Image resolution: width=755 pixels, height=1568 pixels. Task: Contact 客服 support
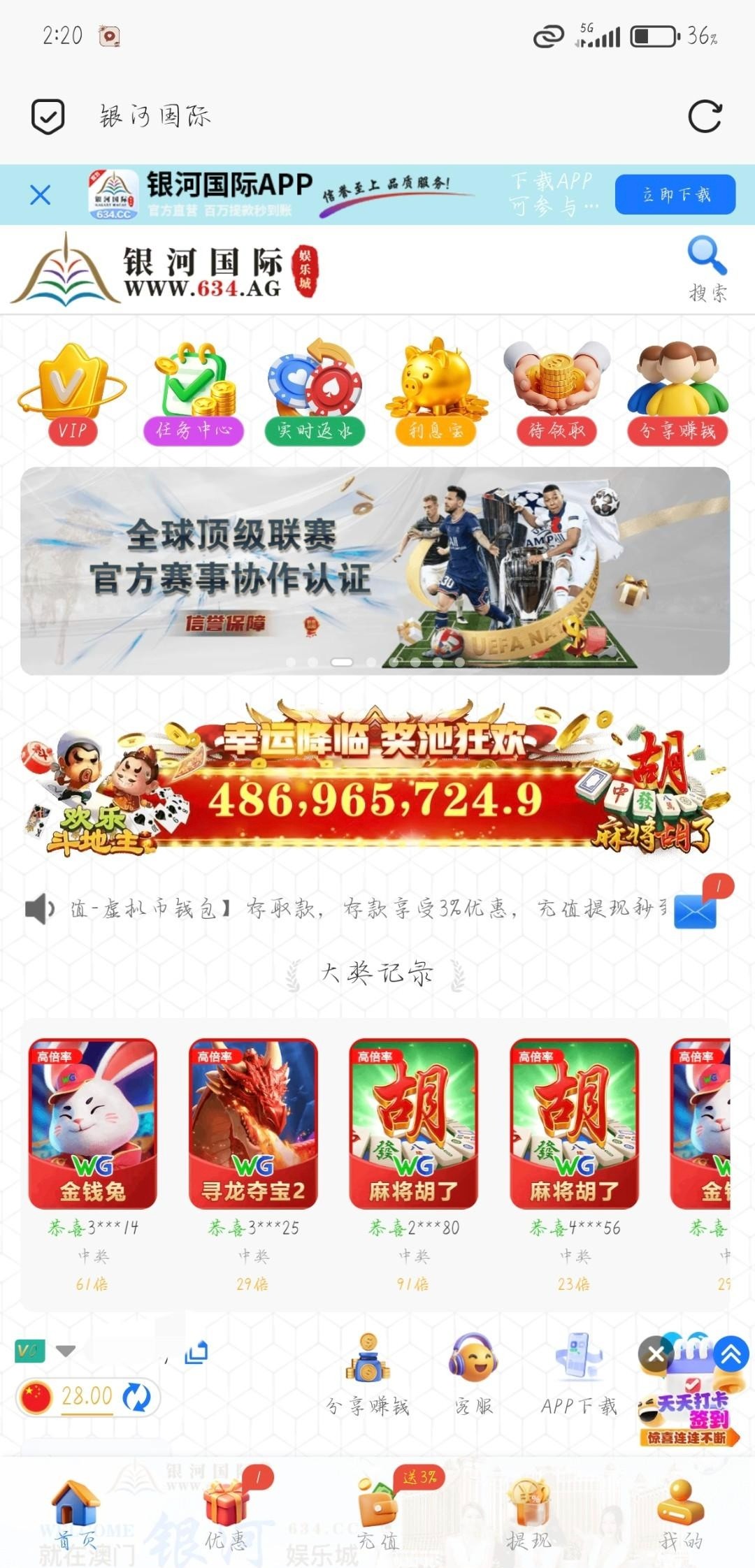[473, 1375]
